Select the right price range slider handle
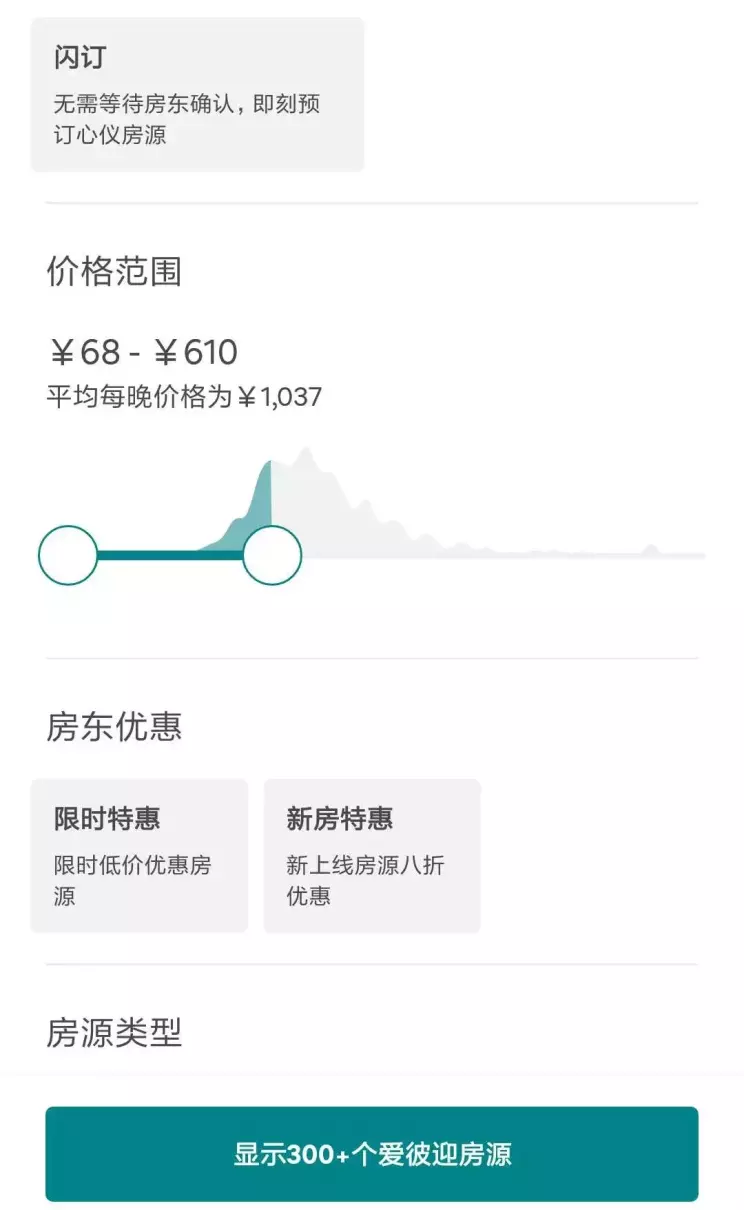744x1210 pixels. 272,556
